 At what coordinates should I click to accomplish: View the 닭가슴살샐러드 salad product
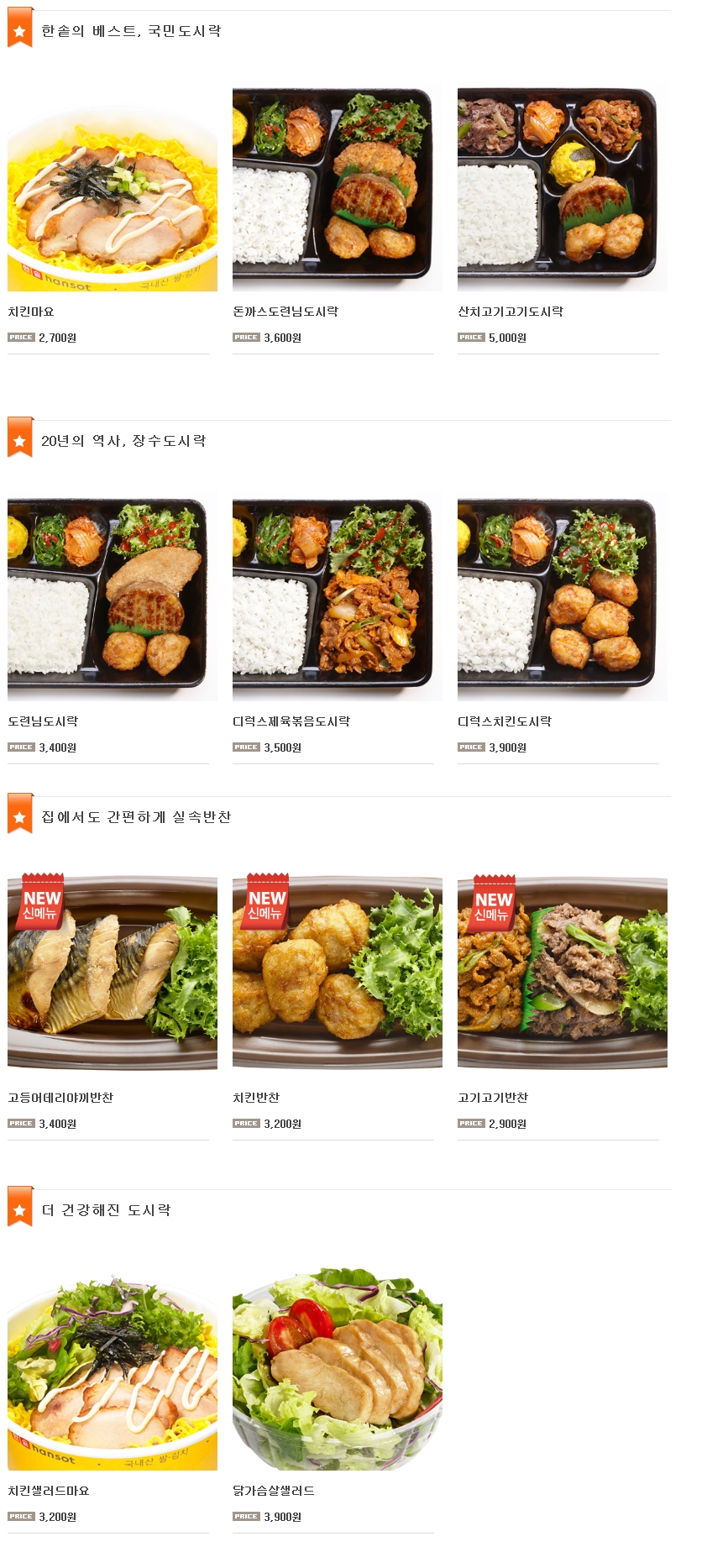click(337, 1369)
